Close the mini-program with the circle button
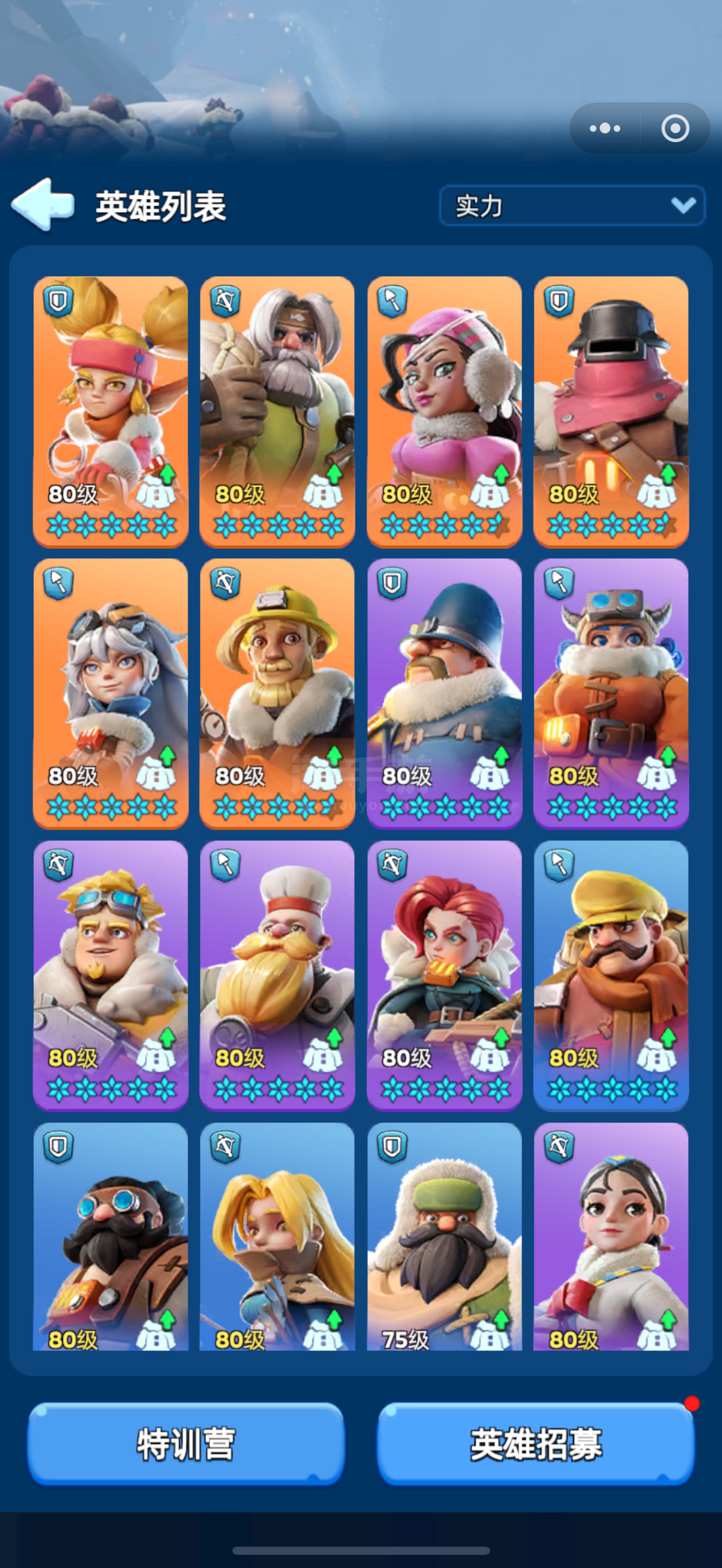 coord(674,128)
